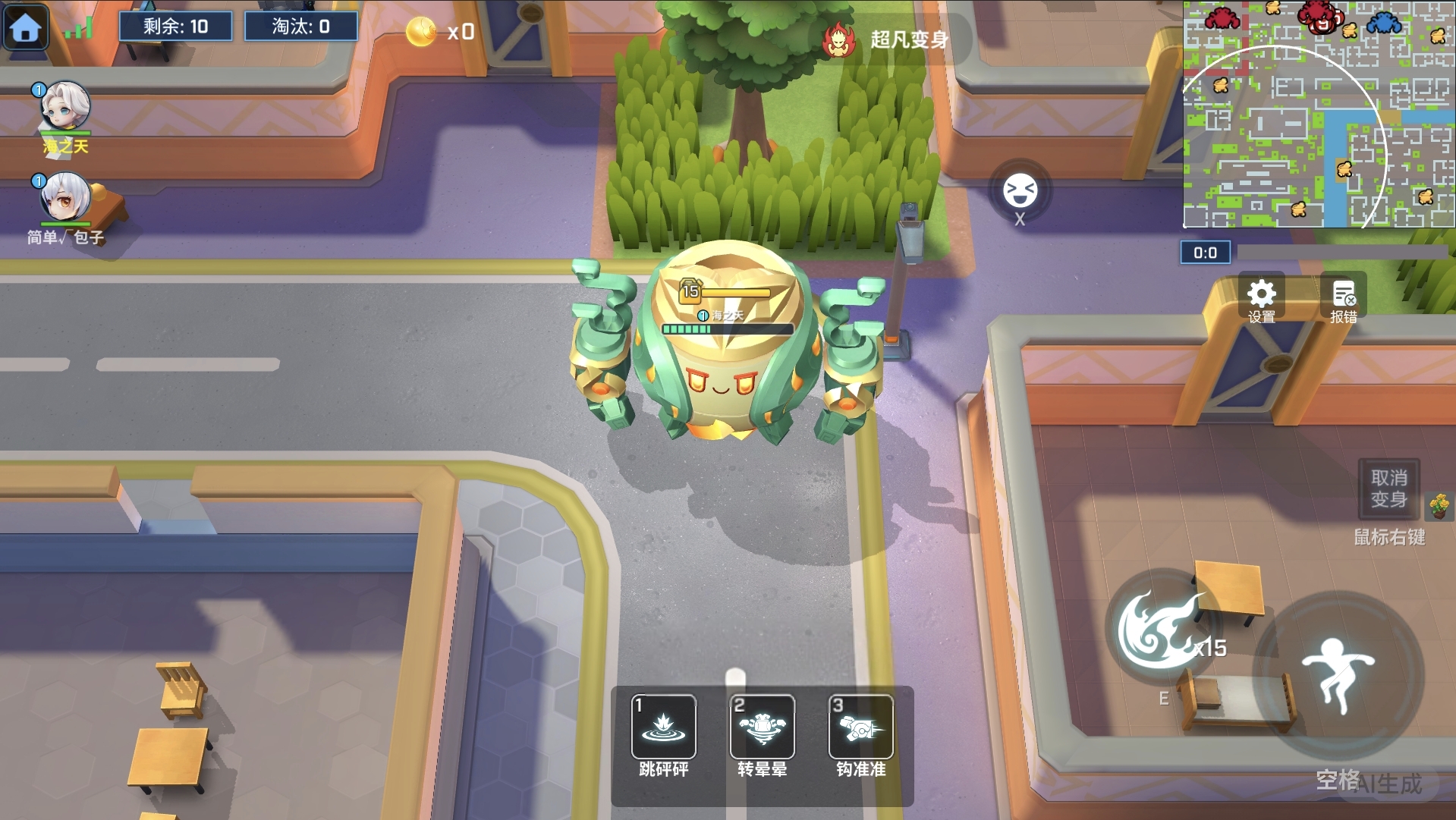
Task: Return to home via the house icon
Action: pos(26,27)
